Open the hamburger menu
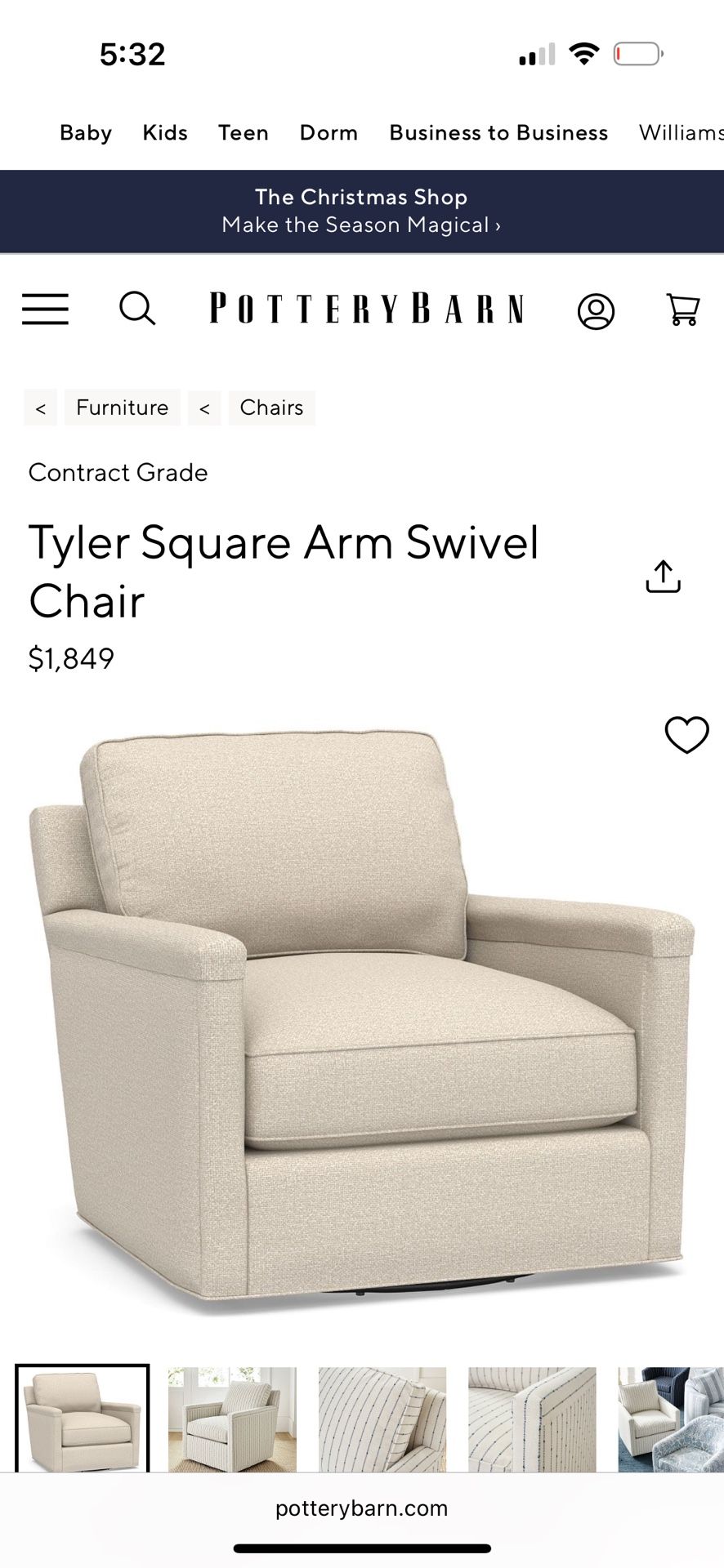The height and width of the screenshot is (1568, 724). tap(45, 310)
